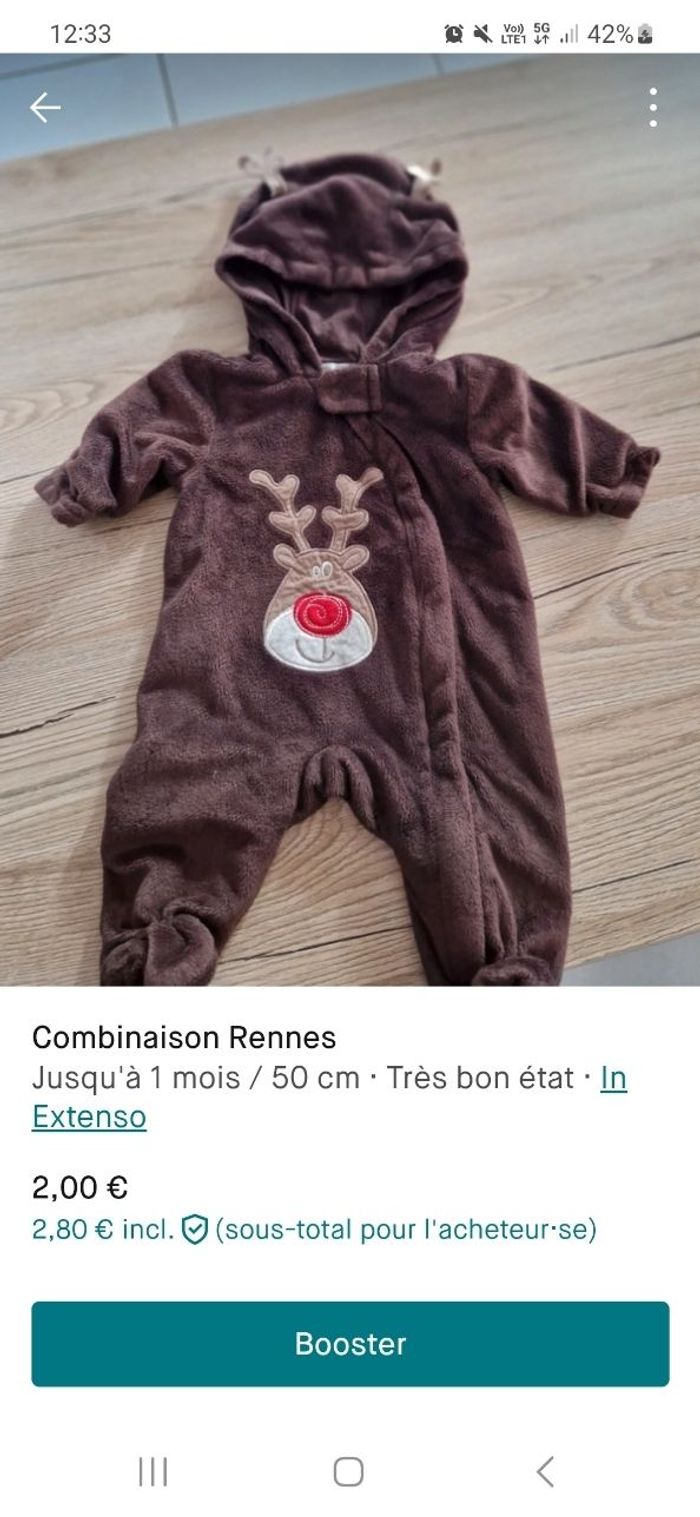Open the reindeer jumpsuit photo
This screenshot has width=700, height=1517.
tap(350, 560)
